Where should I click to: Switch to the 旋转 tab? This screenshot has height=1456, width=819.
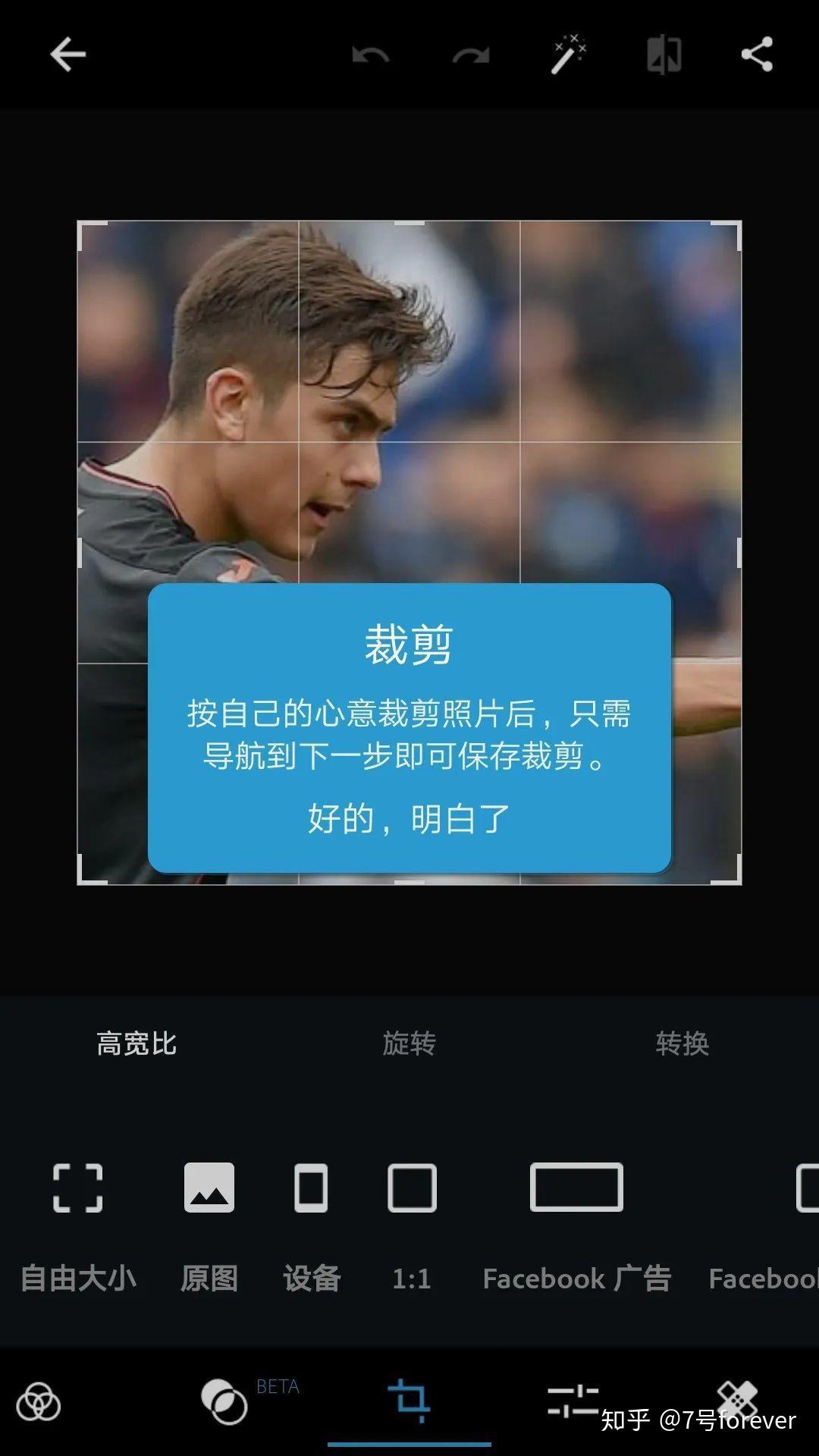[x=409, y=1043]
